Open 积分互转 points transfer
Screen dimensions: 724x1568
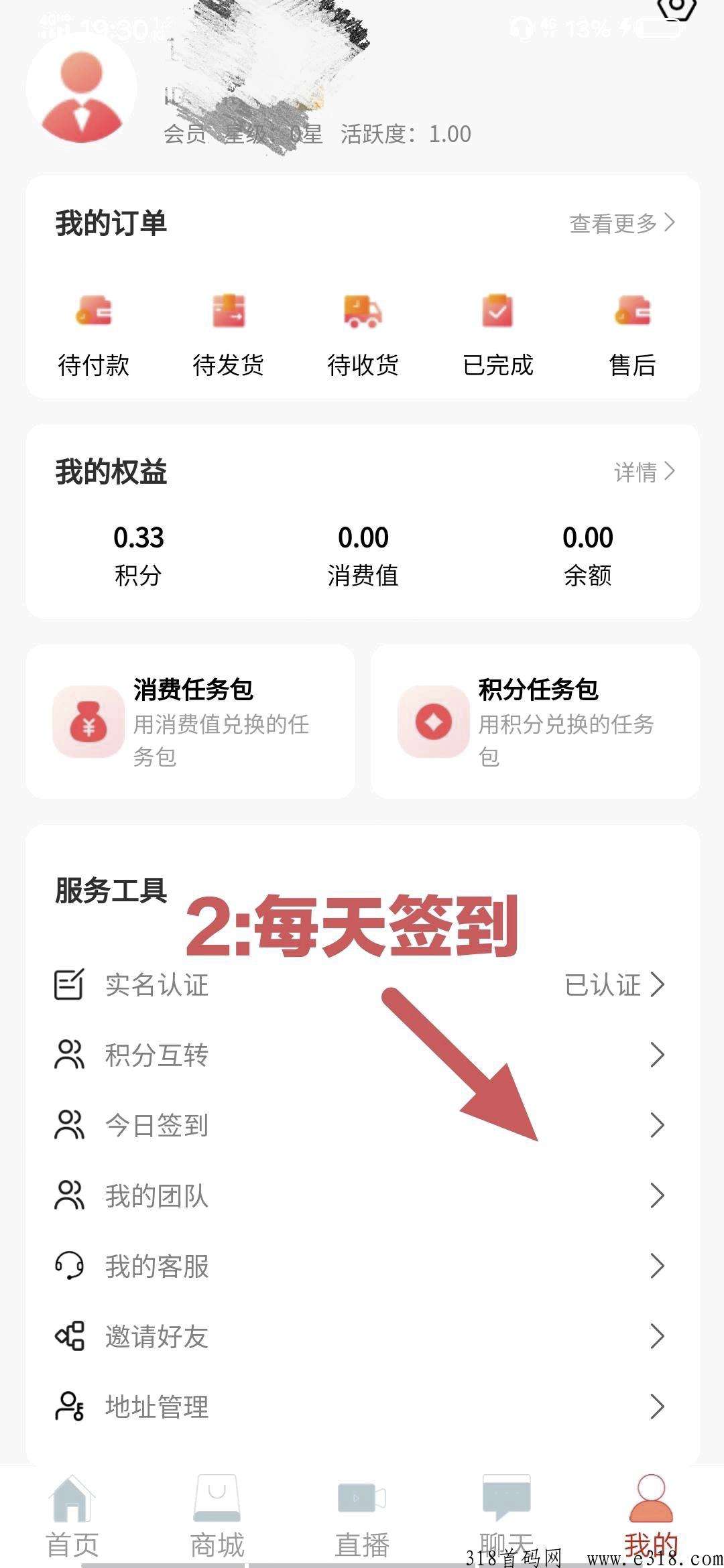pos(362,1055)
